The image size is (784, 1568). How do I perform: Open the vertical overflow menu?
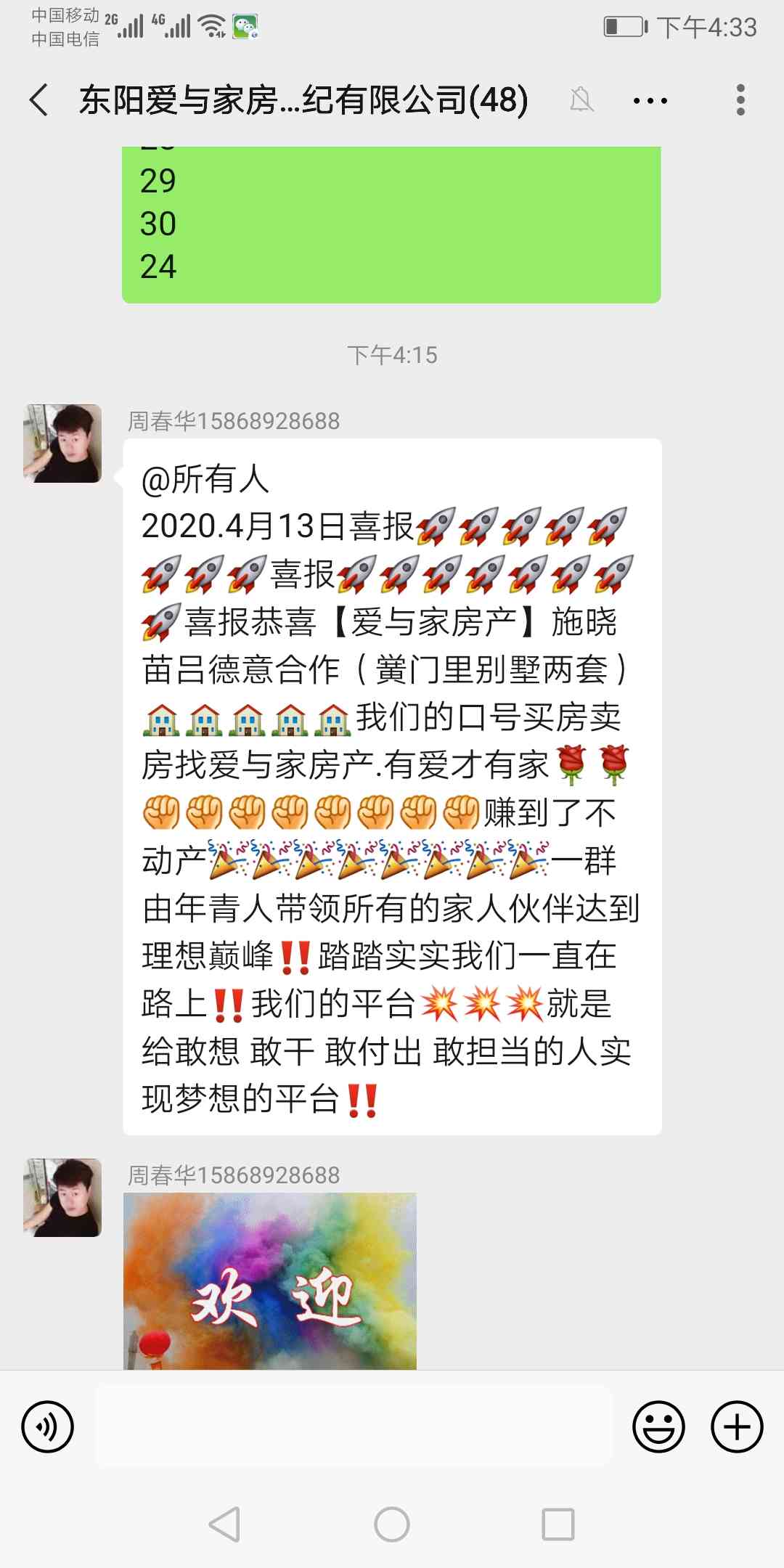pos(740,99)
